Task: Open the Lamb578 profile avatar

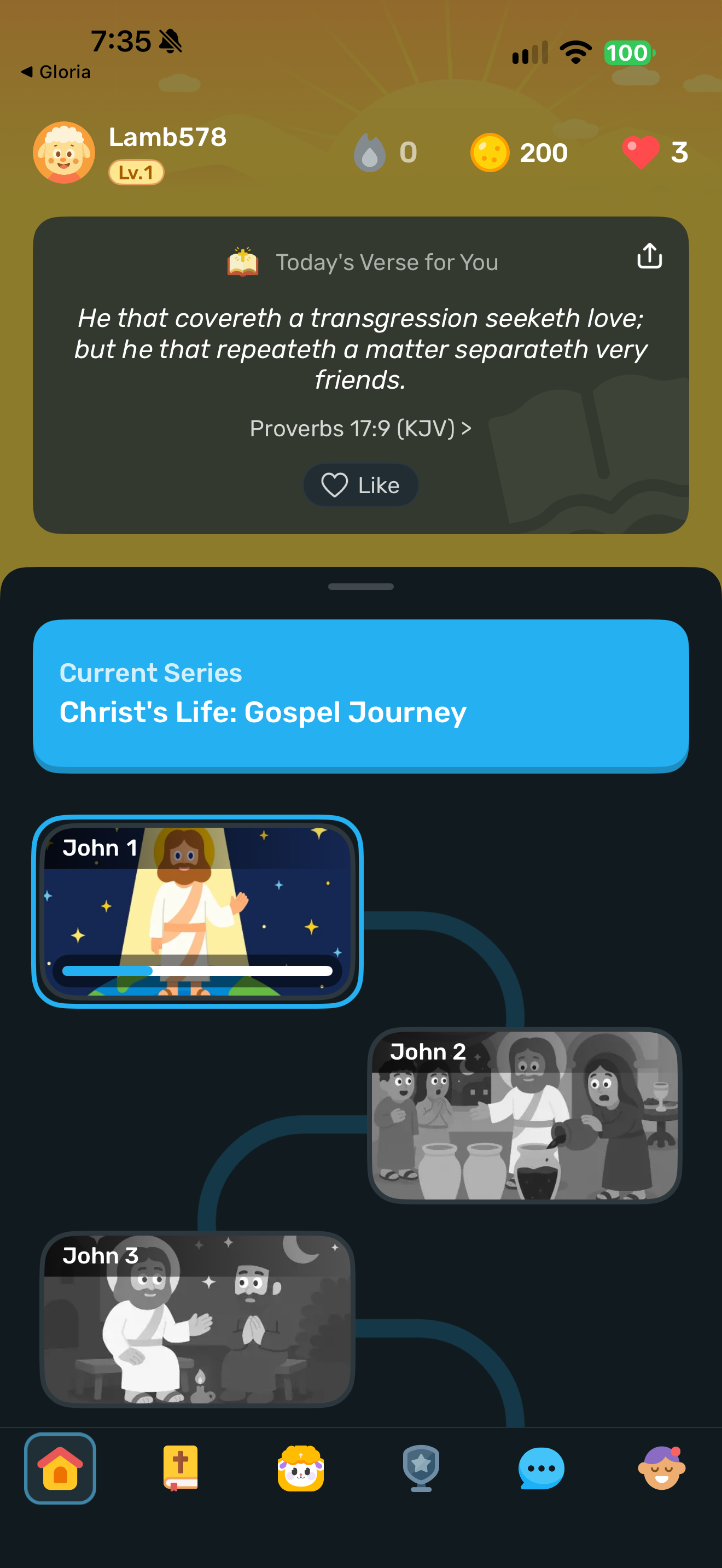Action: [x=64, y=152]
